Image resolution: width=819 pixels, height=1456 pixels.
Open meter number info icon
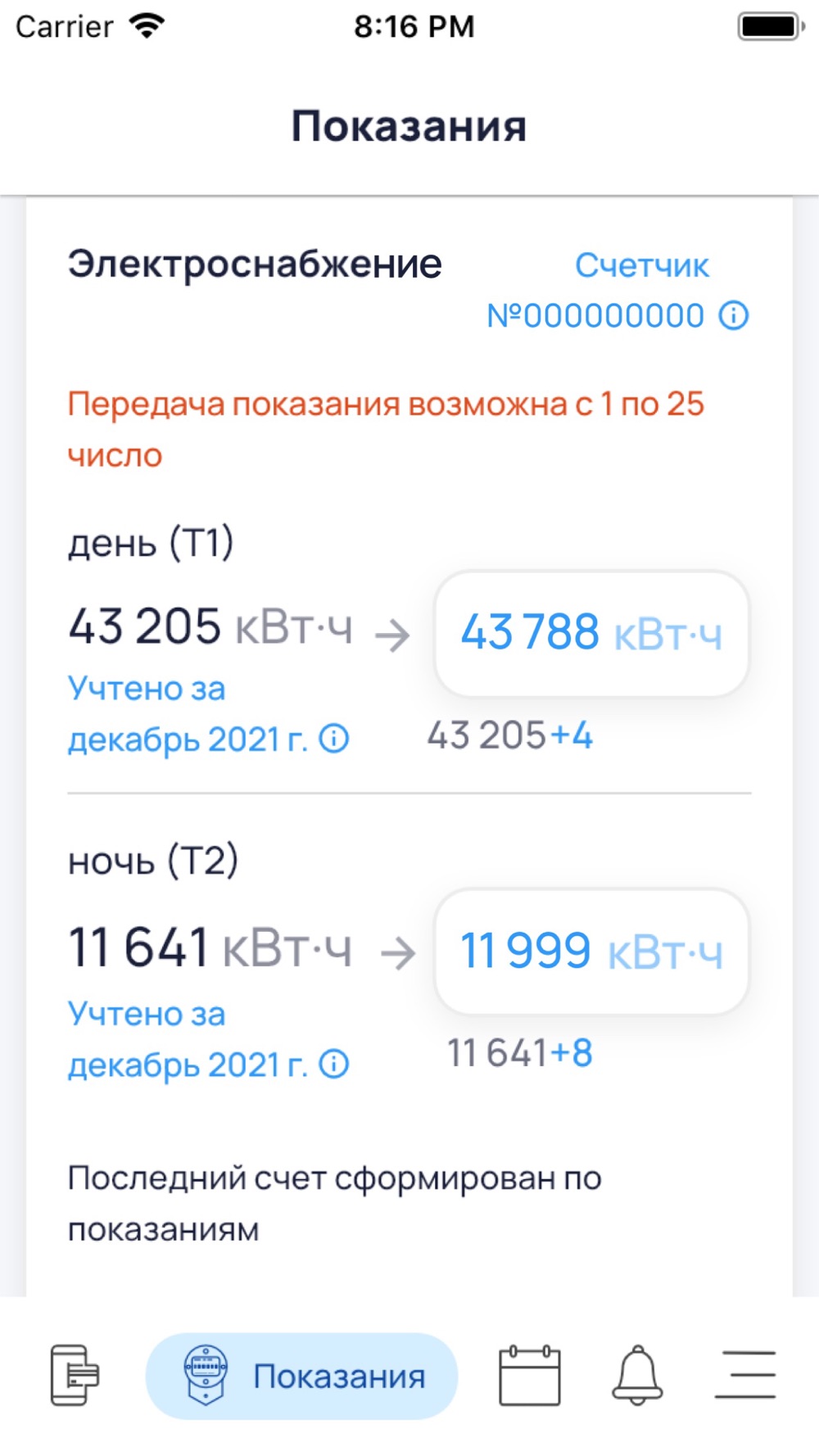(734, 315)
